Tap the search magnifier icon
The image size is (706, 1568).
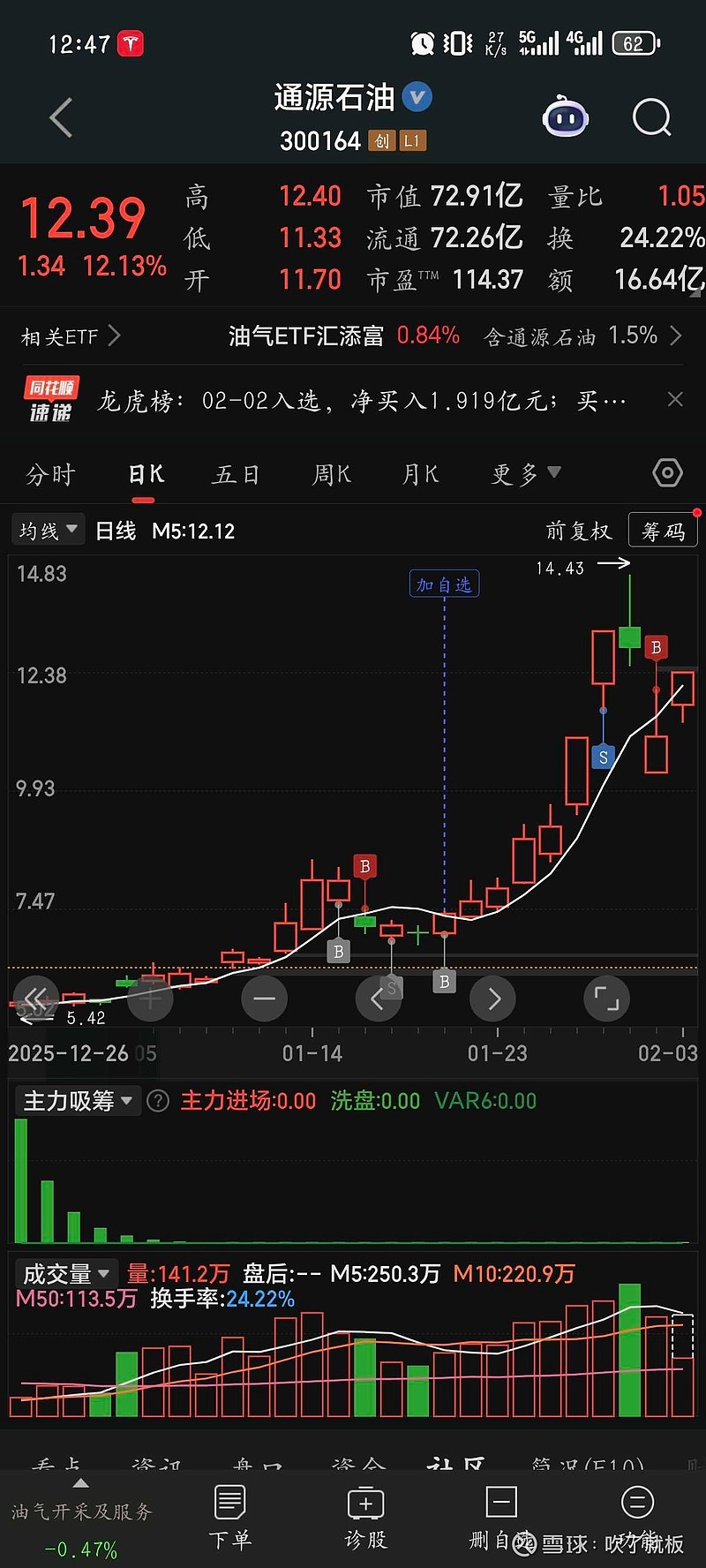tap(650, 118)
